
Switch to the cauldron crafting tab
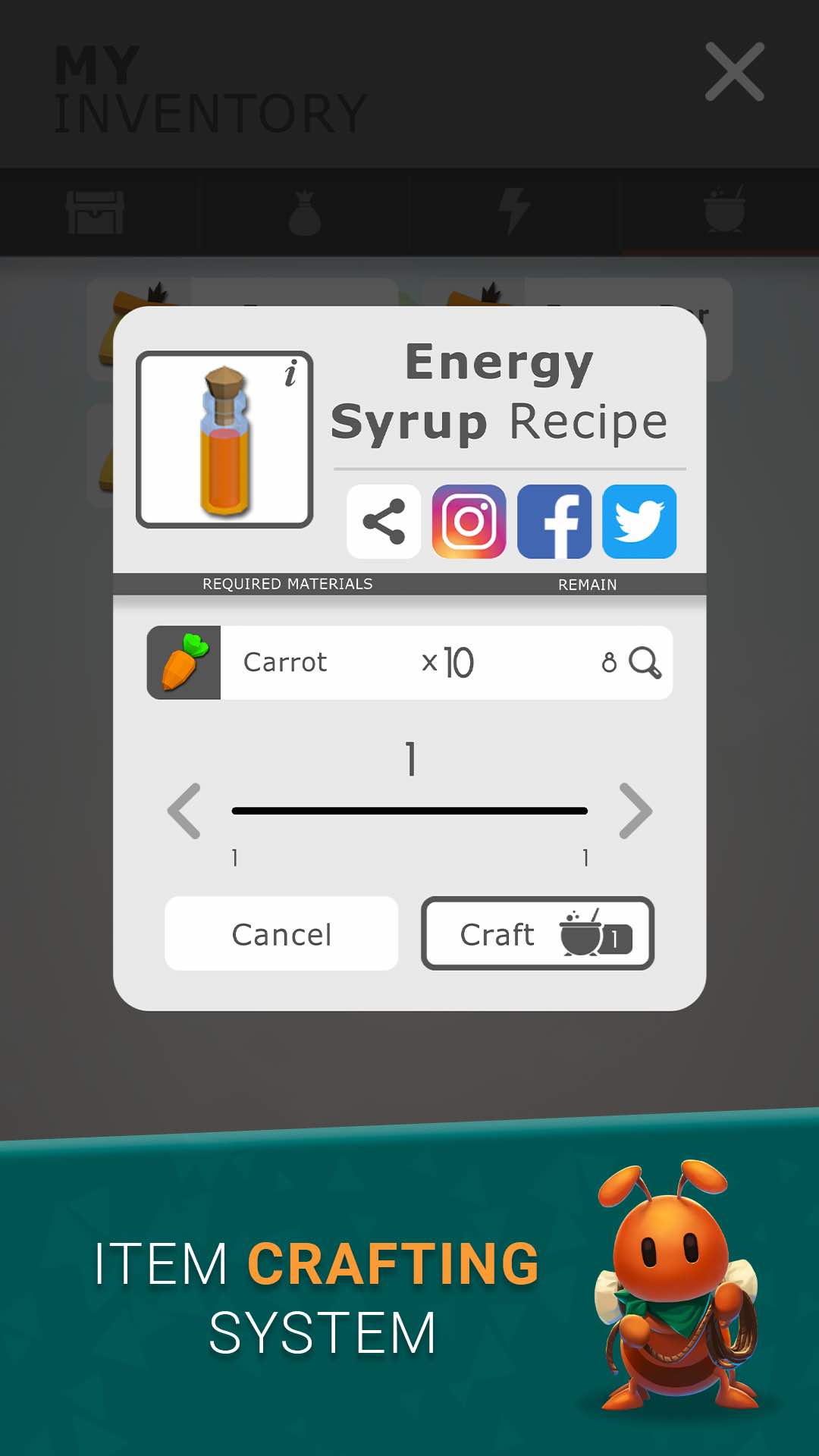coord(724,211)
